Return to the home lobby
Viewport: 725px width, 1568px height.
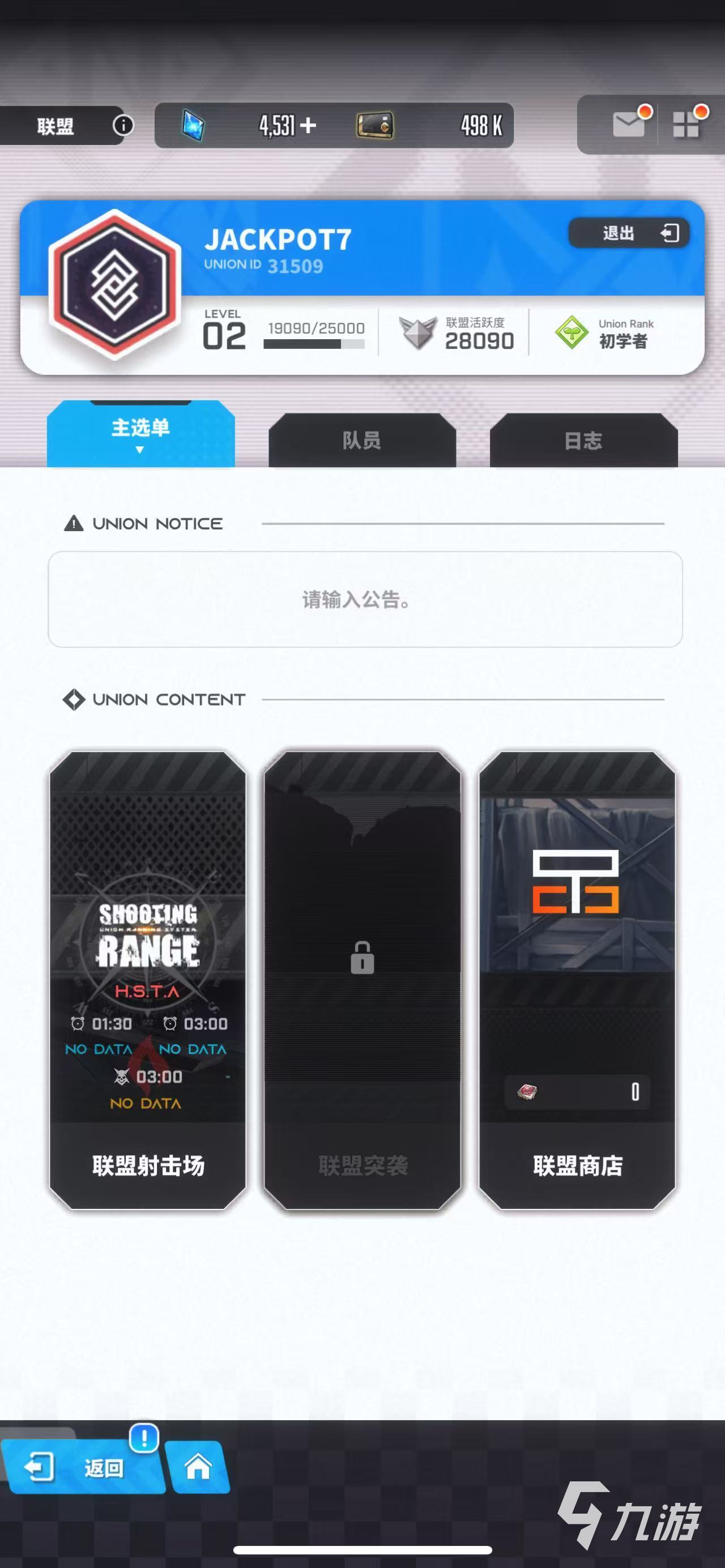[198, 1468]
